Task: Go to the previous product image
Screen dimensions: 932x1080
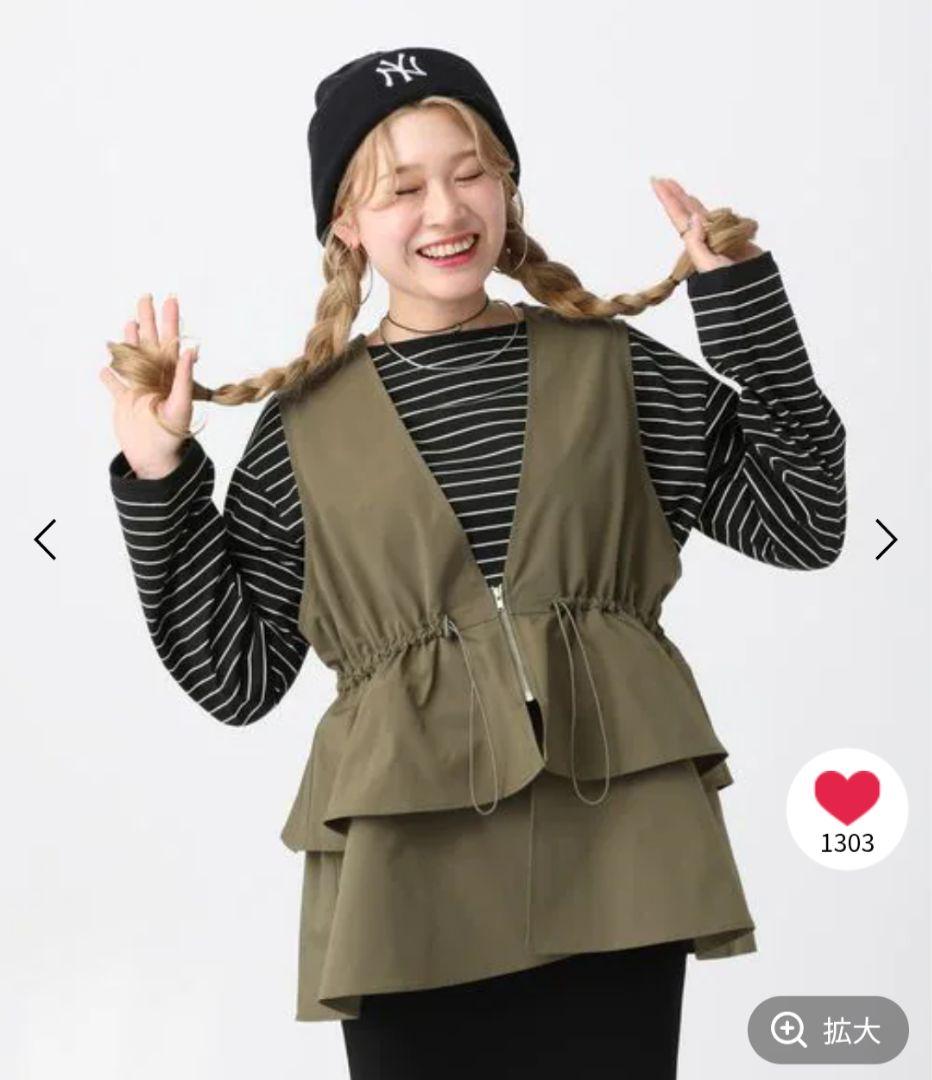Action: pyautogui.click(x=46, y=540)
